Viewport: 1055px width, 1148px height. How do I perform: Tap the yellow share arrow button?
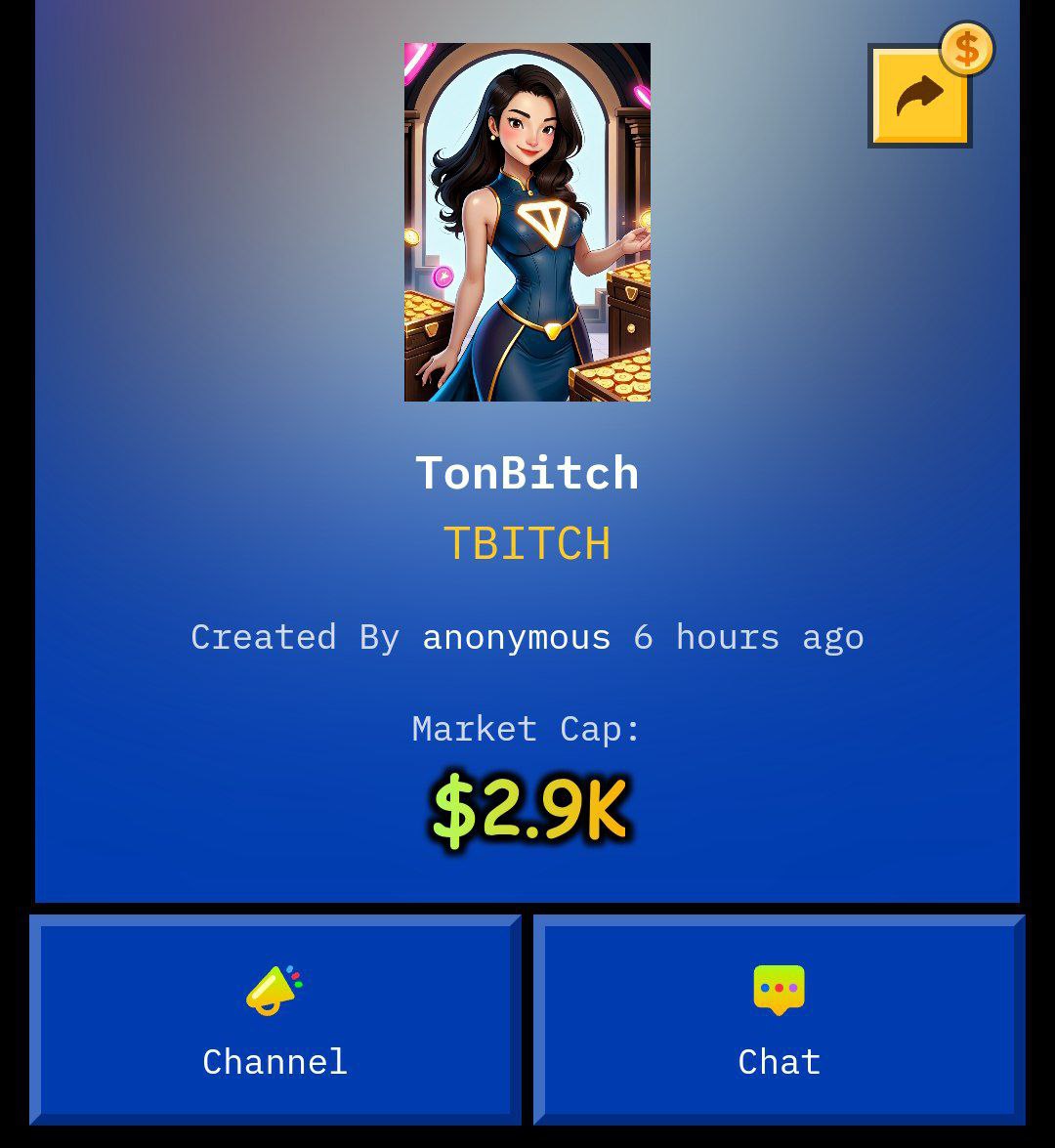pos(920,97)
